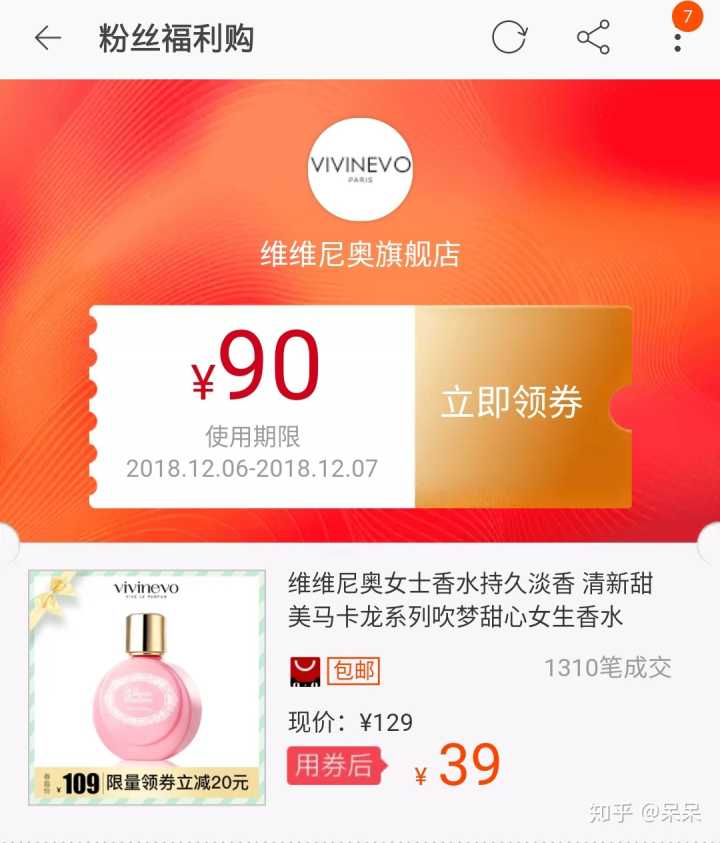The width and height of the screenshot is (720, 843).
Task: Refresh the coupon page
Action: pos(509,38)
